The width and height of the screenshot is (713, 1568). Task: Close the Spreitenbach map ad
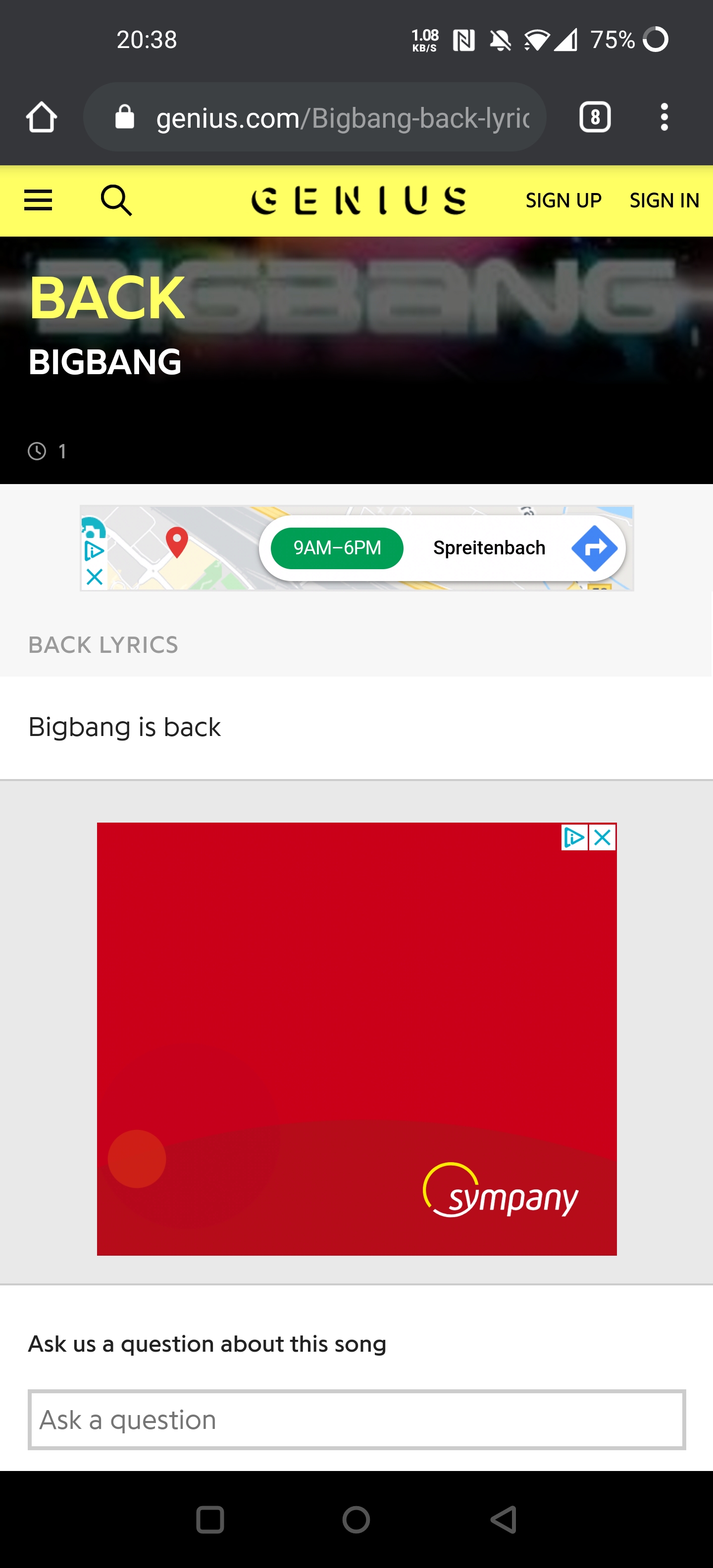tap(95, 577)
